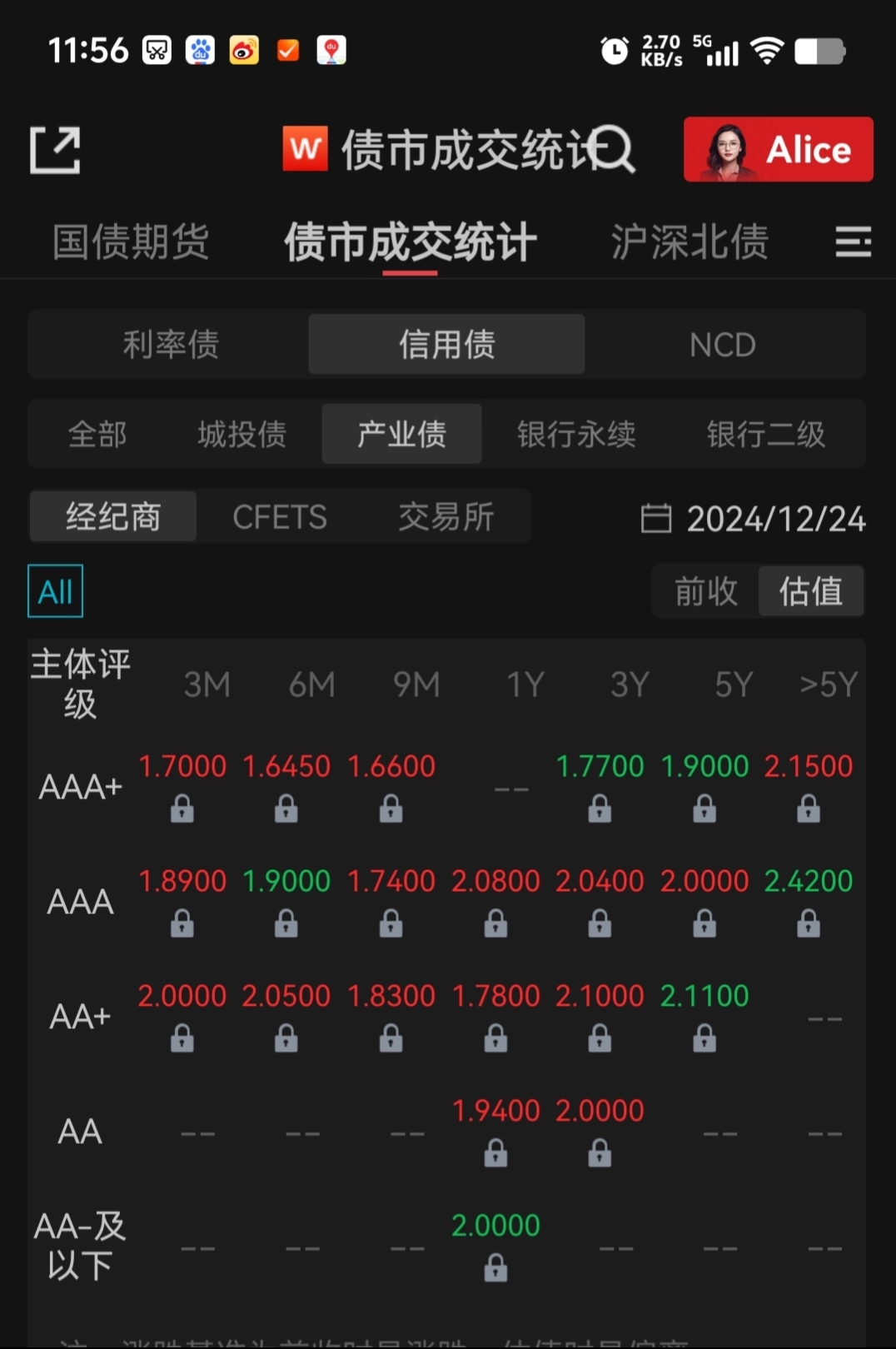
Task: Select the NCD segment
Action: (x=723, y=344)
